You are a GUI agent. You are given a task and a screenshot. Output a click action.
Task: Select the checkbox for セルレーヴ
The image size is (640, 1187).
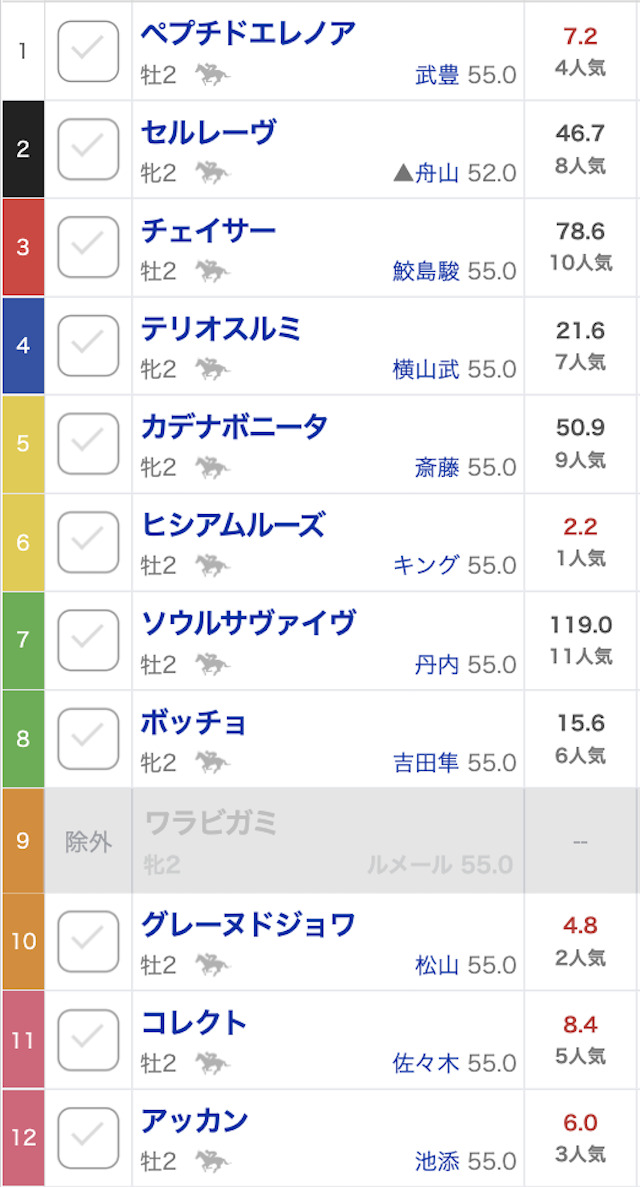pyautogui.click(x=89, y=149)
